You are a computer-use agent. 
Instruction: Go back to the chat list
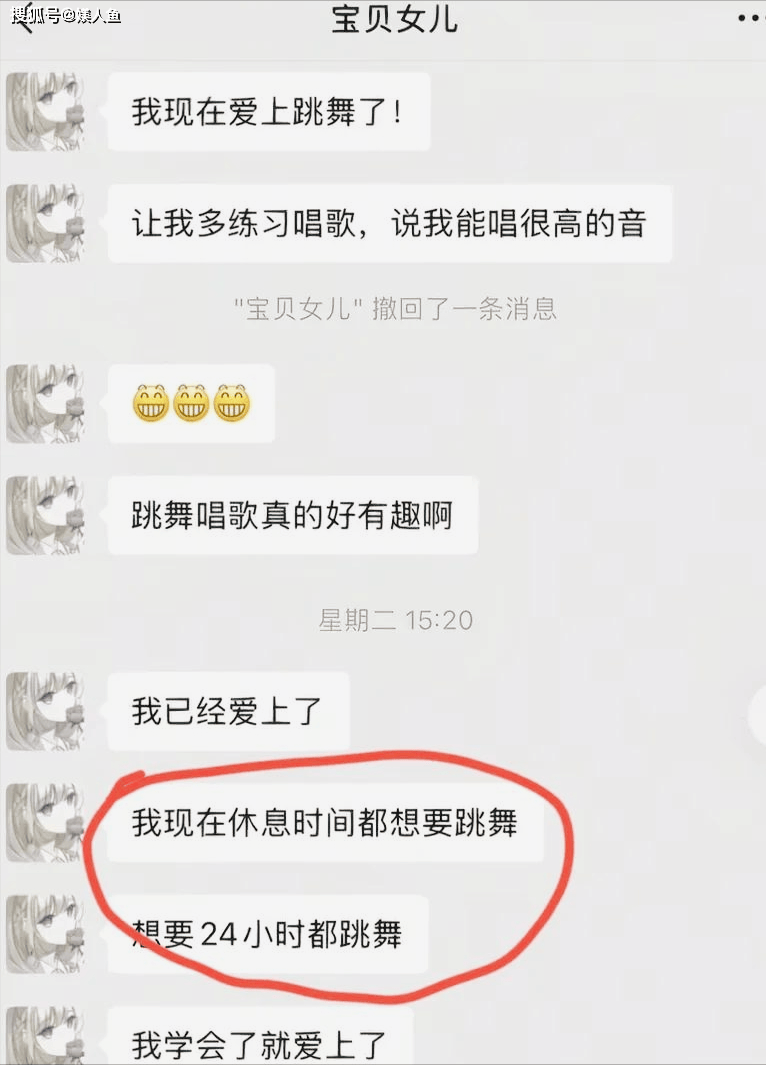[22, 22]
